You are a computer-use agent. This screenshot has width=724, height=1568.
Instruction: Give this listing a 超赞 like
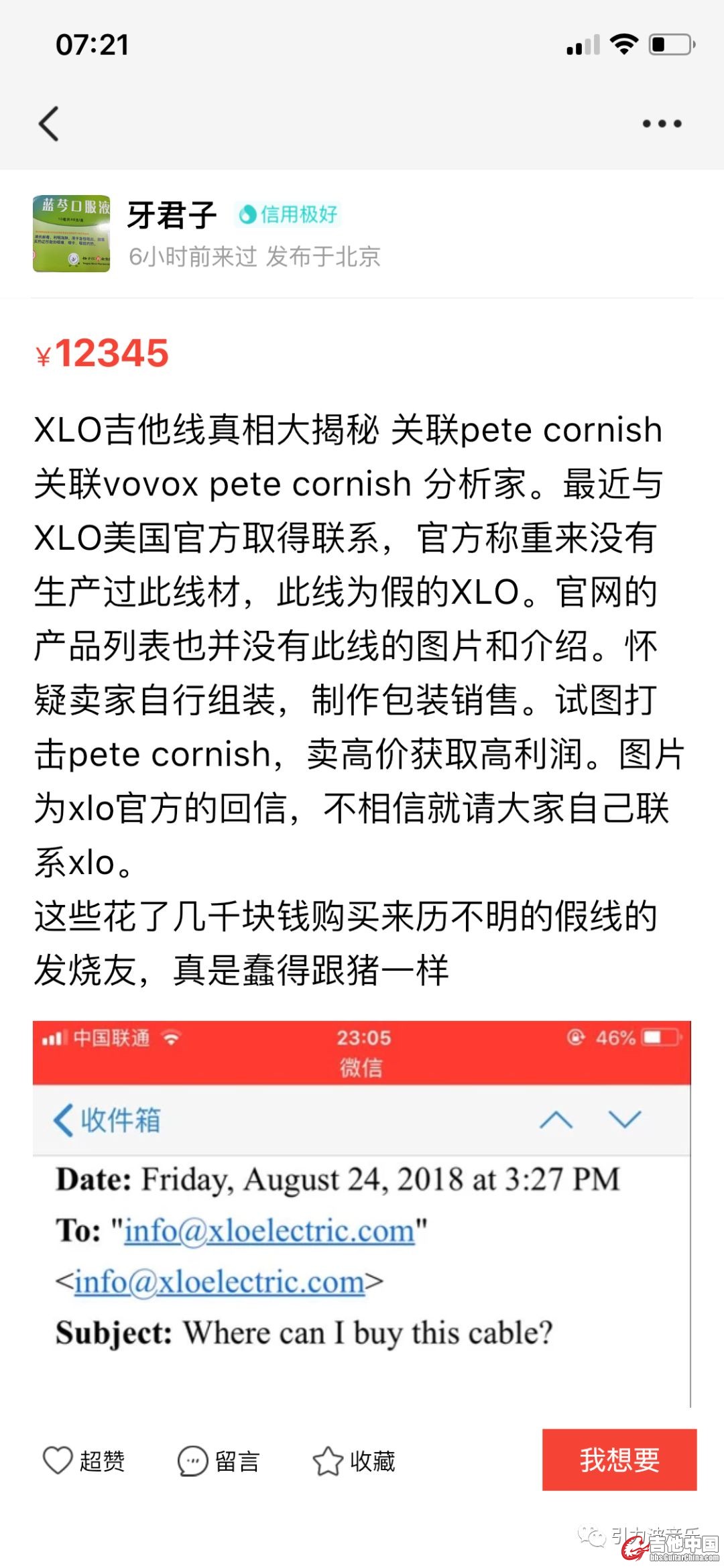pos(83,1460)
